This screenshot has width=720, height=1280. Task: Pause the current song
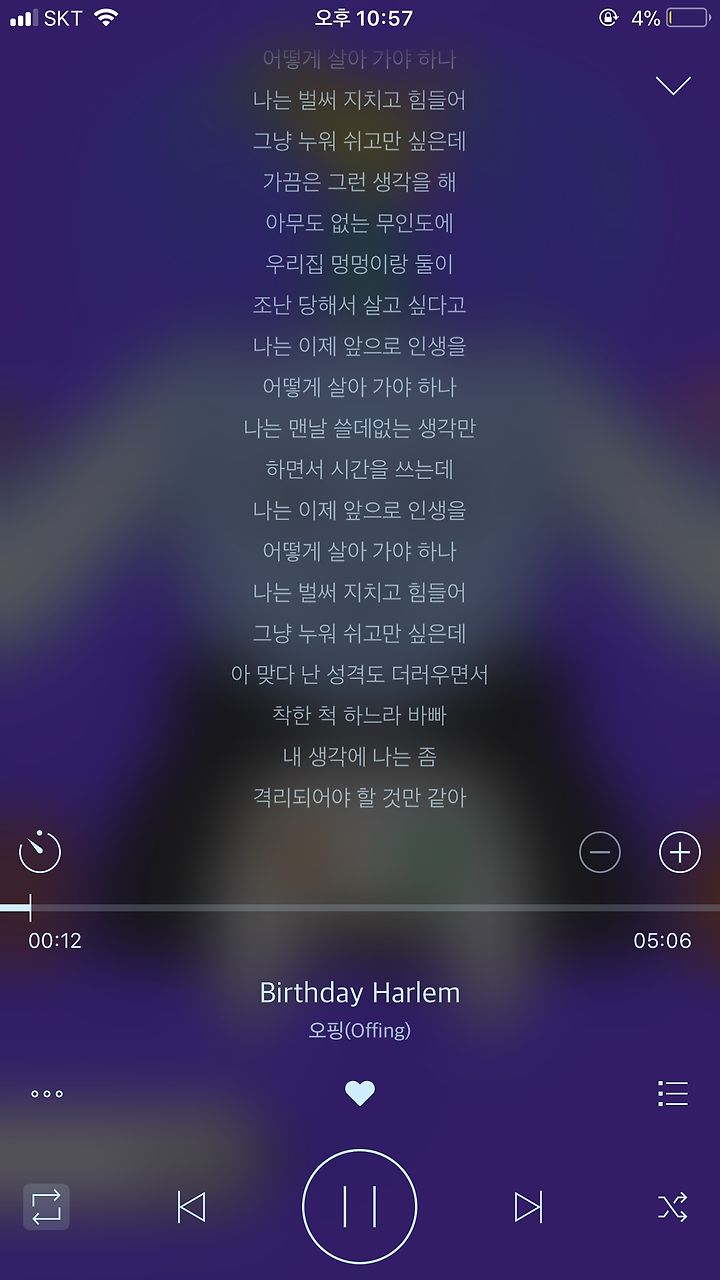click(x=360, y=1207)
